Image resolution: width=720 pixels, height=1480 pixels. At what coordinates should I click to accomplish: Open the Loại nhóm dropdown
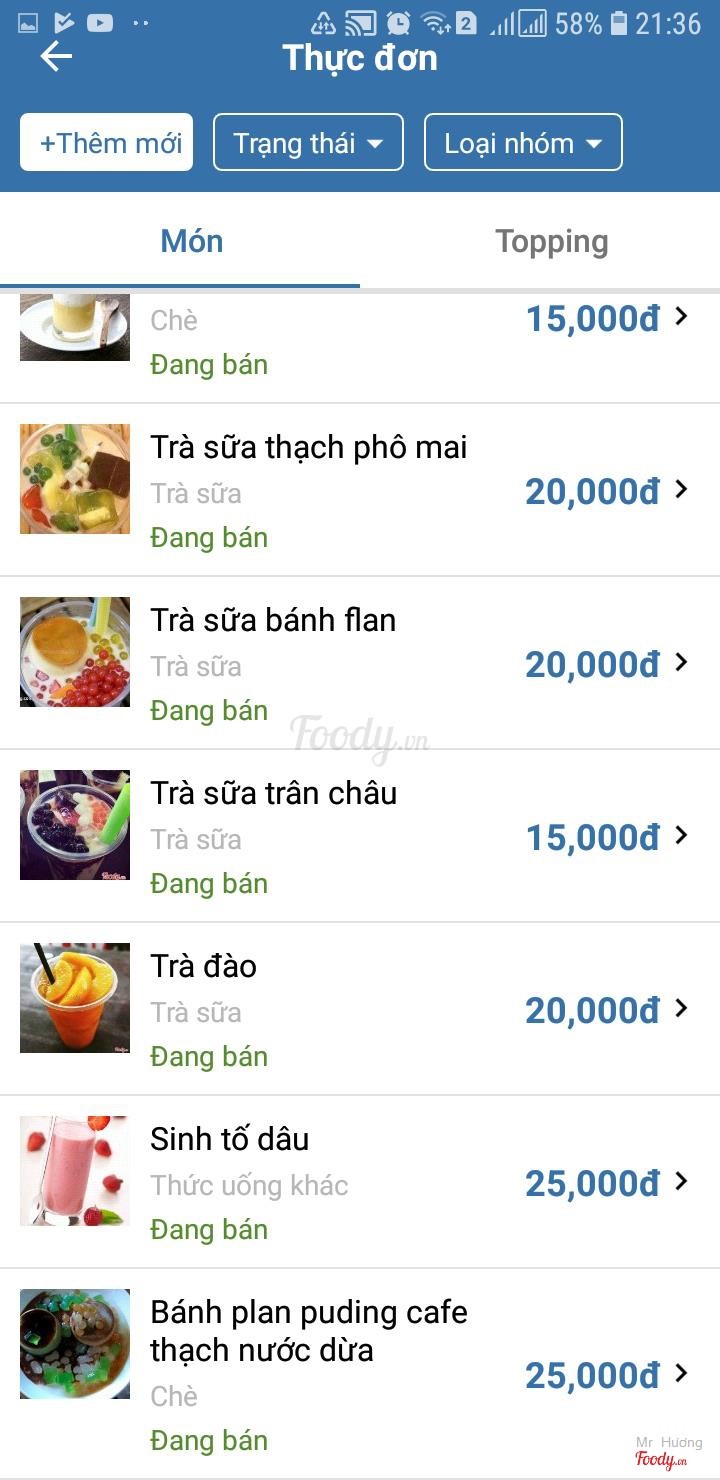tap(523, 143)
